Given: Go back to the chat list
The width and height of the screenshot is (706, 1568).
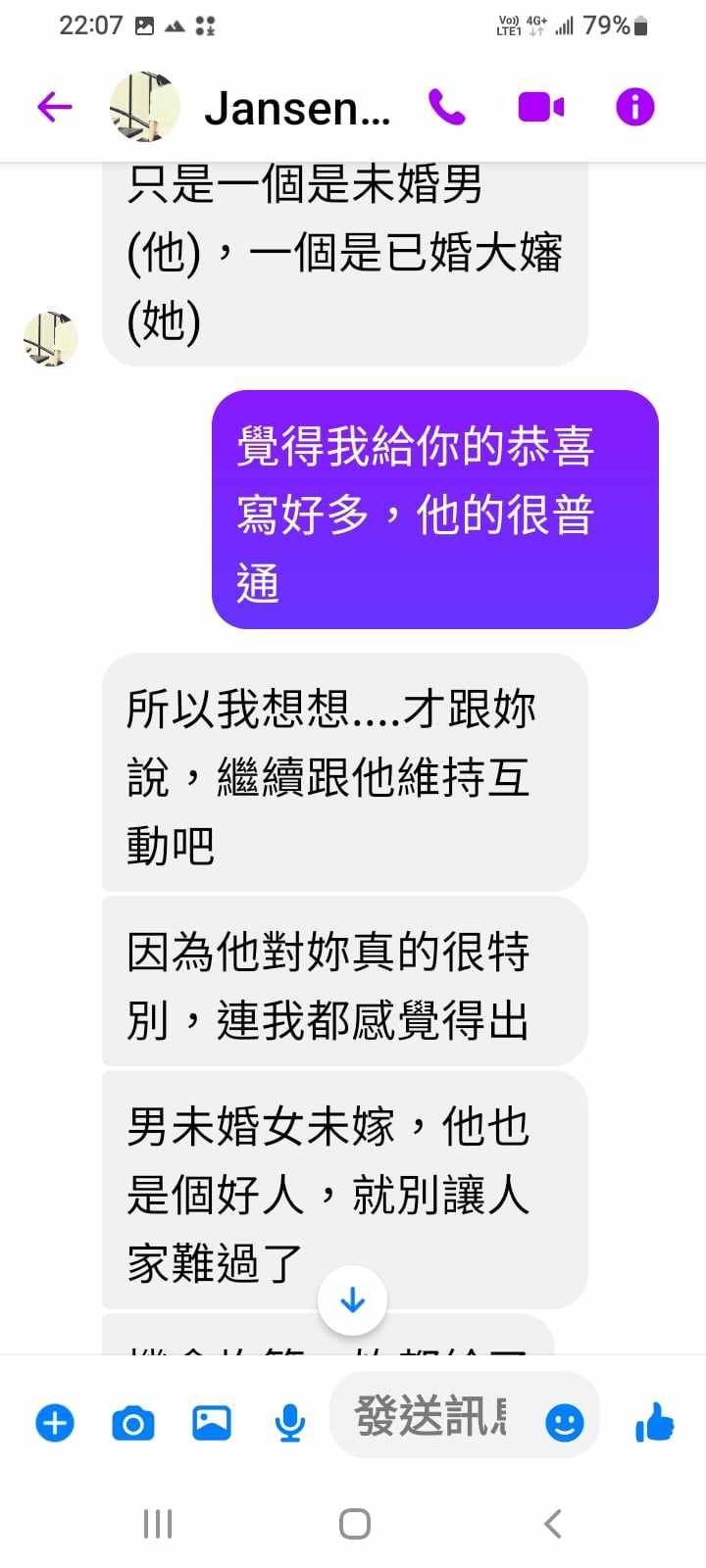Looking at the screenshot, I should (55, 107).
